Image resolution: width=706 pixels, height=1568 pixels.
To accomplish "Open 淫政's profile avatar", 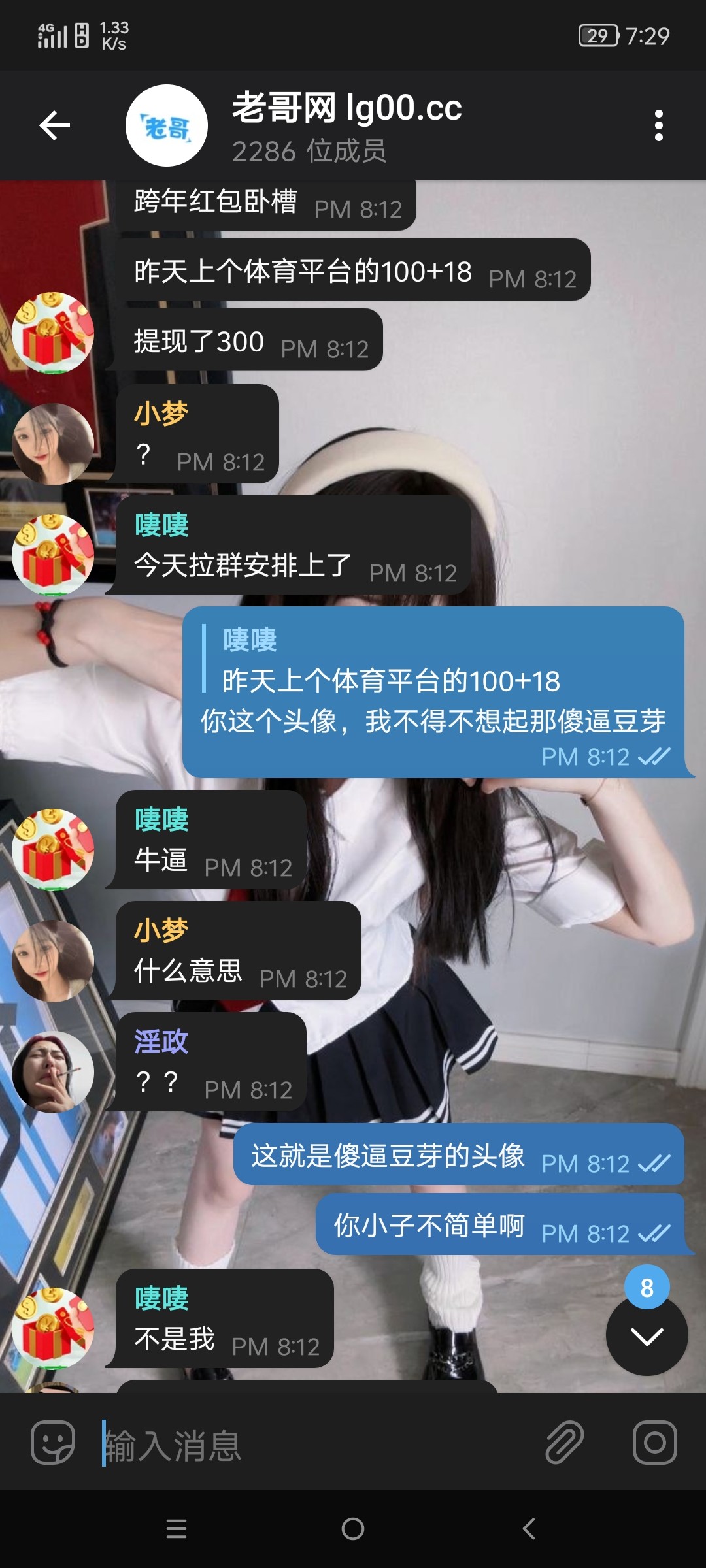I will click(x=53, y=1071).
